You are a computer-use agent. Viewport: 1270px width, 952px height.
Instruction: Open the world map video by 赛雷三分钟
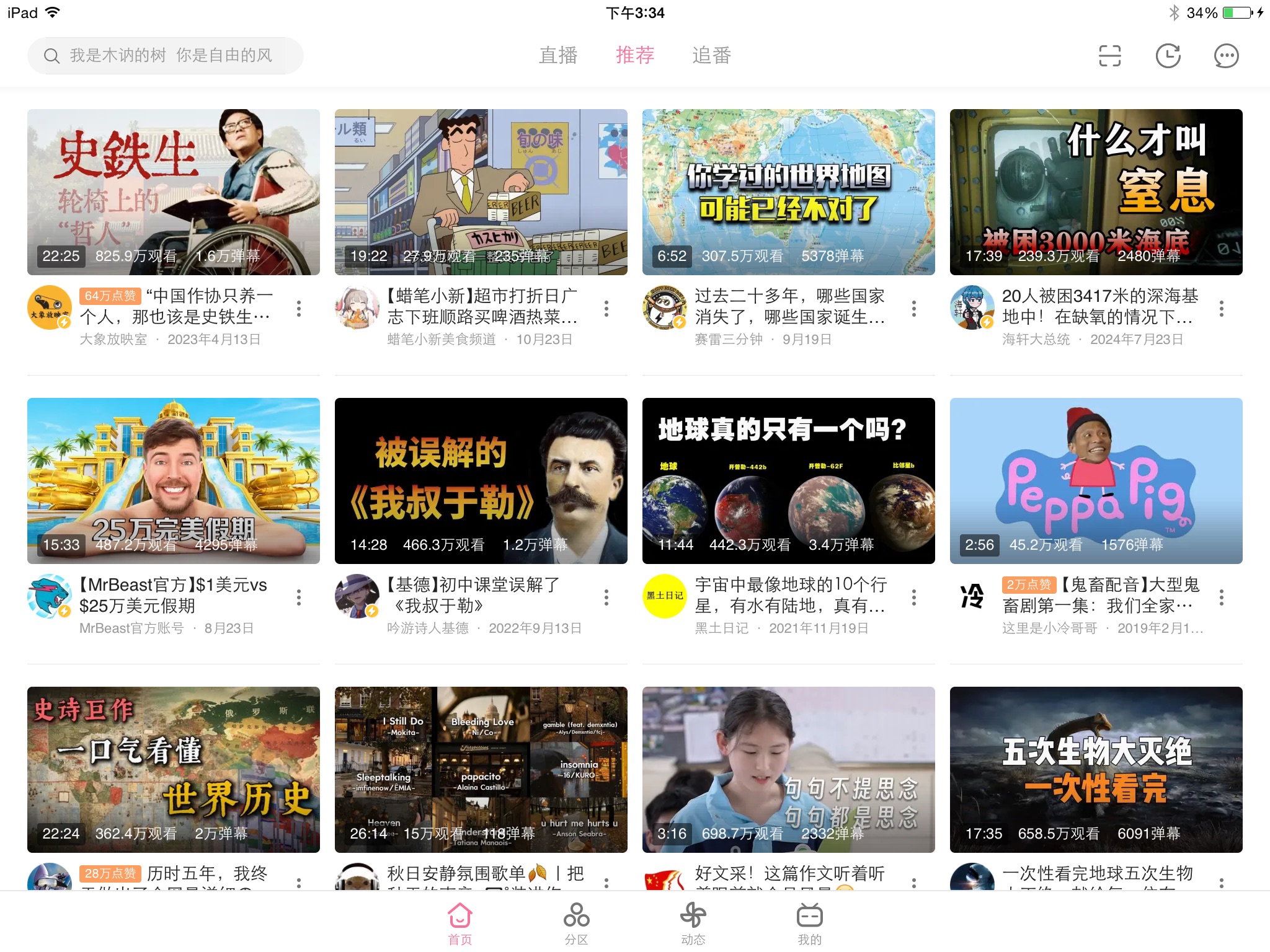coord(789,192)
